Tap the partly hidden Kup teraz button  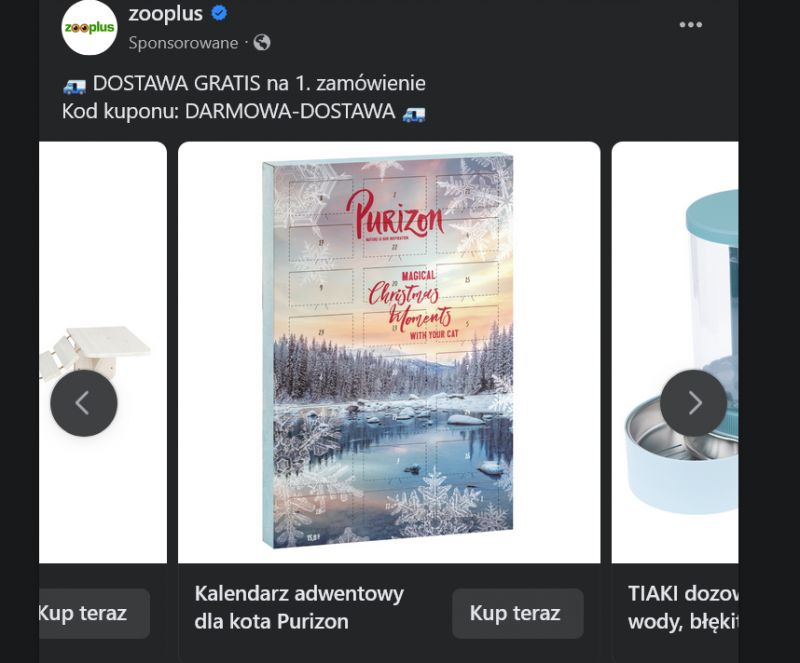click(90, 613)
